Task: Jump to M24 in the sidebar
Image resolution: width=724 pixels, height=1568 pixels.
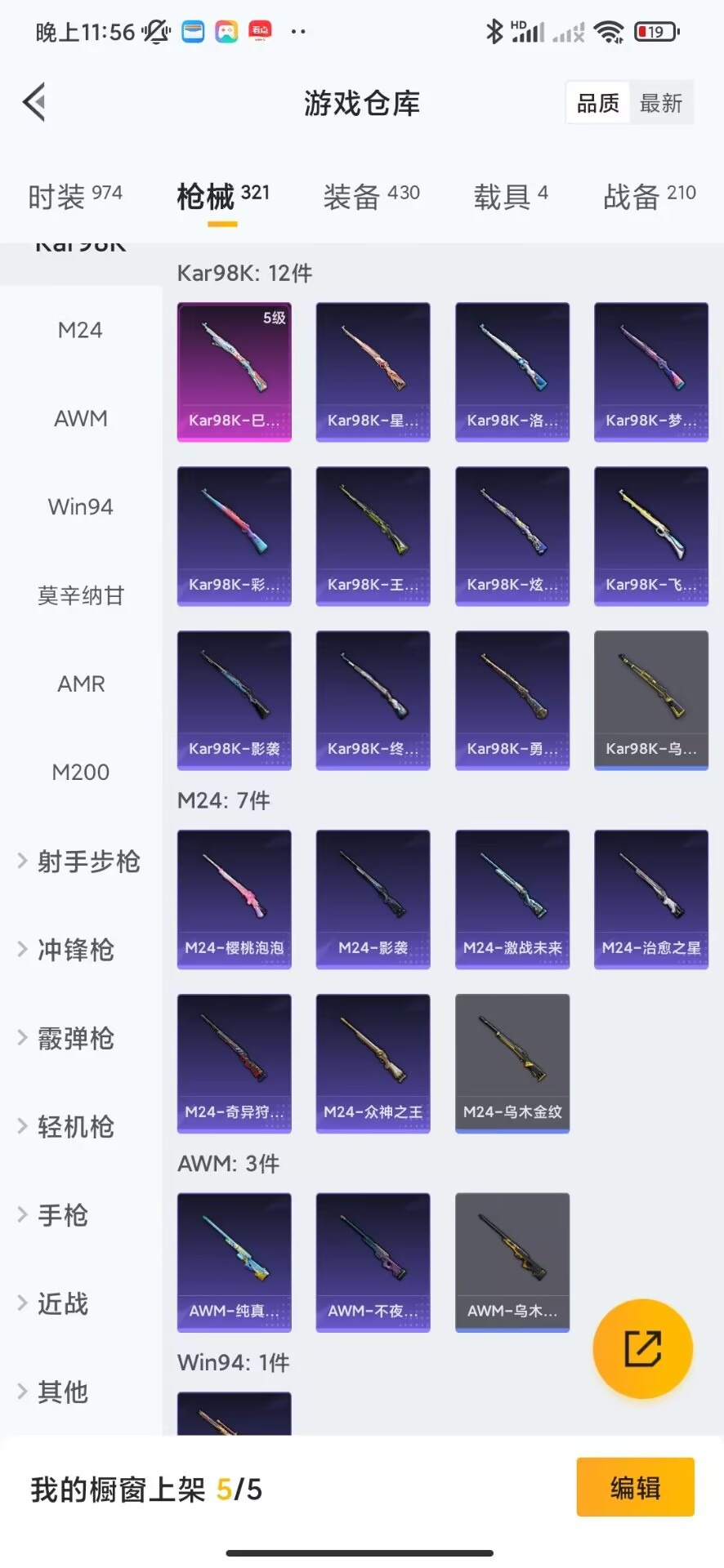Action: click(x=80, y=330)
